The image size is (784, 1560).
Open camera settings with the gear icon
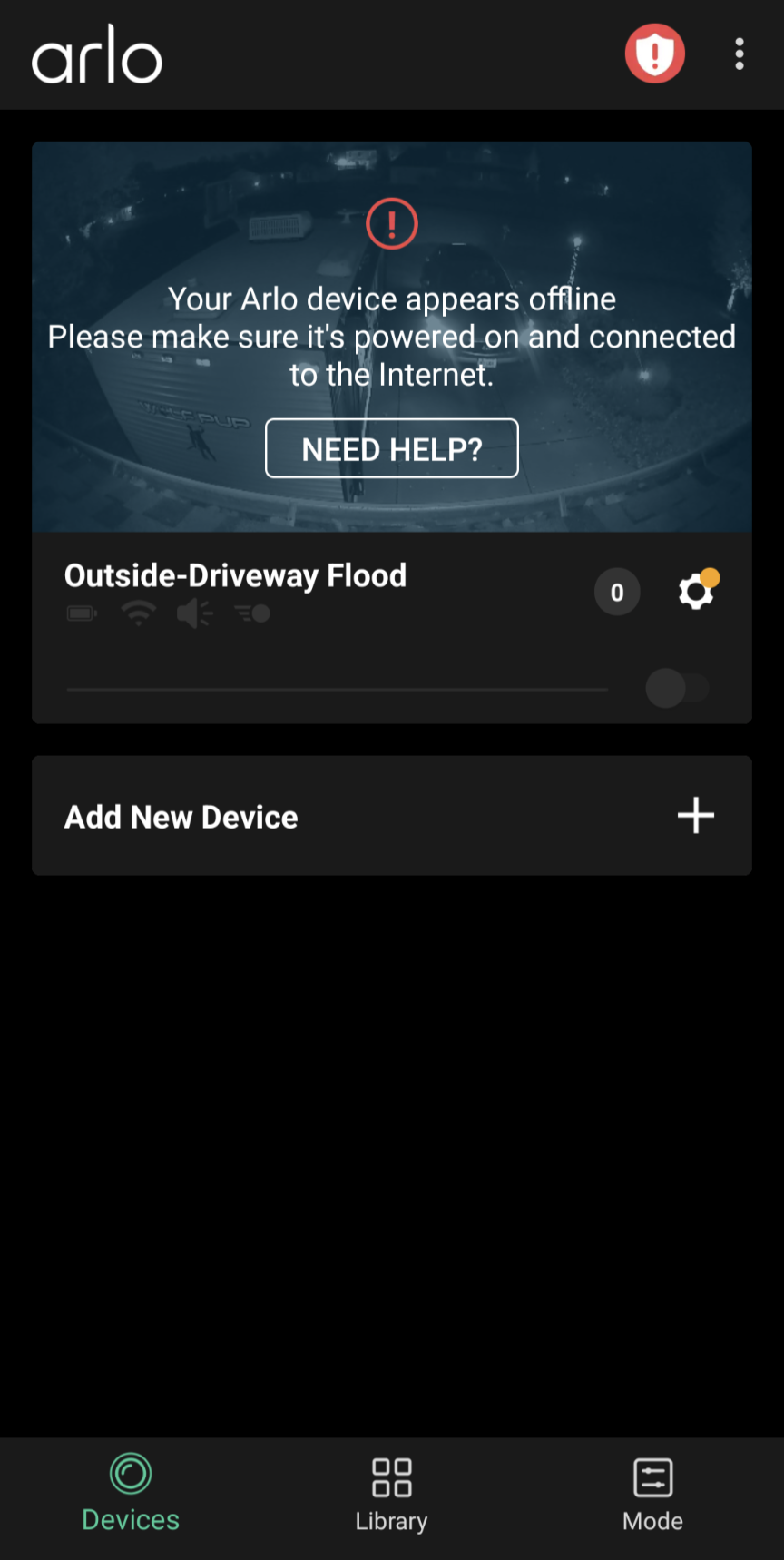695,591
